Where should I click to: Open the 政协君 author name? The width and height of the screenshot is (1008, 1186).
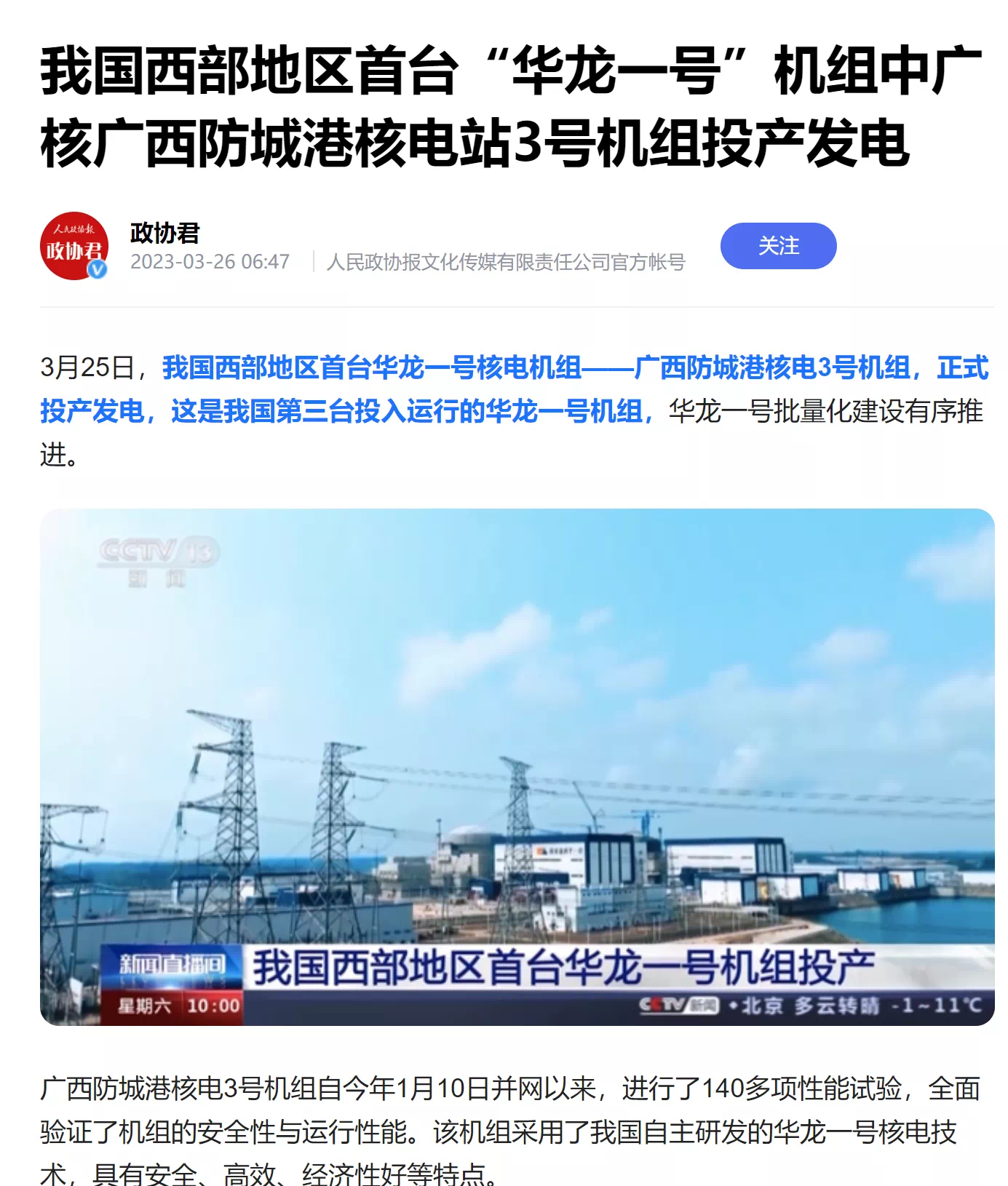pyautogui.click(x=164, y=233)
